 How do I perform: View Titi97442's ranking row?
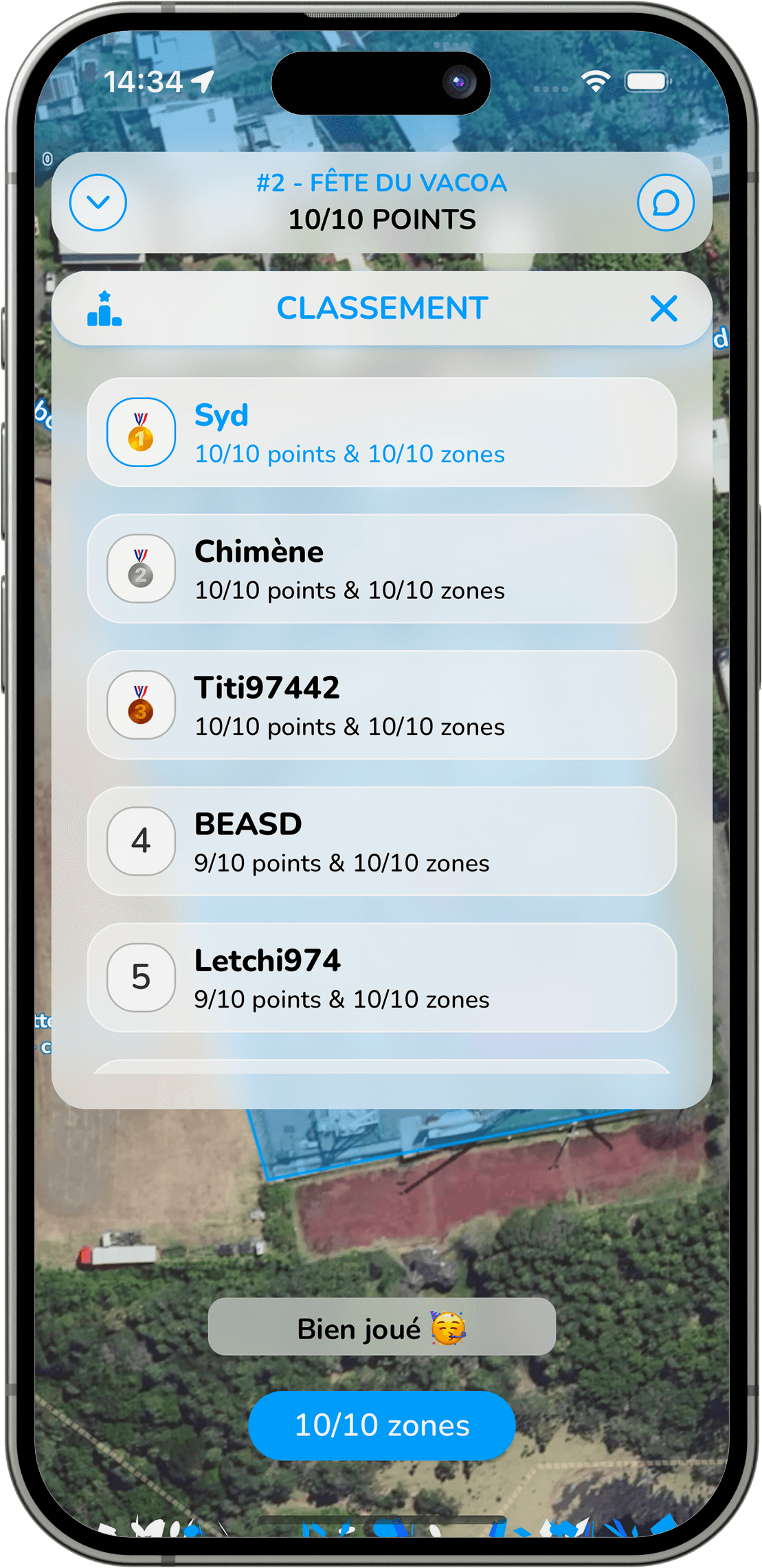[x=381, y=705]
